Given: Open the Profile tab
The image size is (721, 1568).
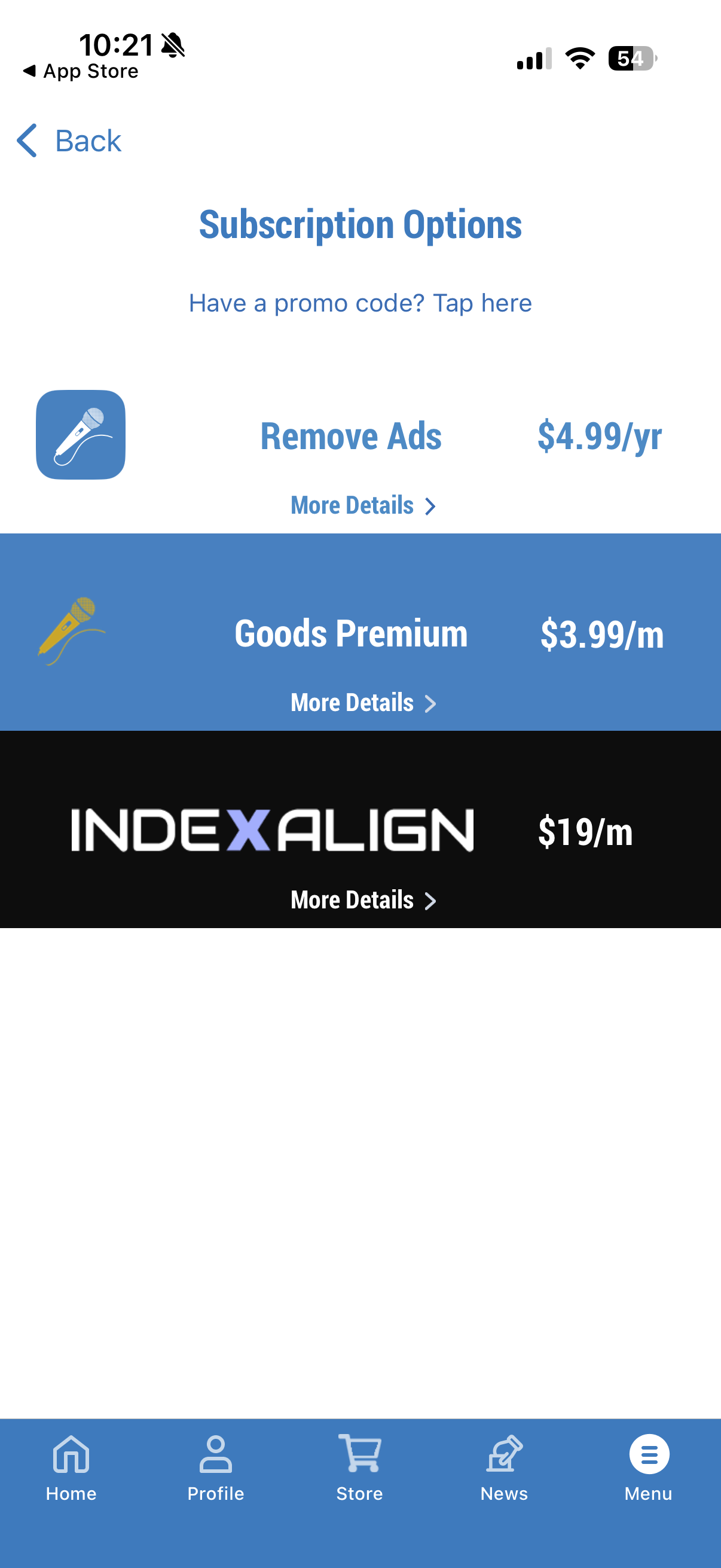Looking at the screenshot, I should [215, 1468].
